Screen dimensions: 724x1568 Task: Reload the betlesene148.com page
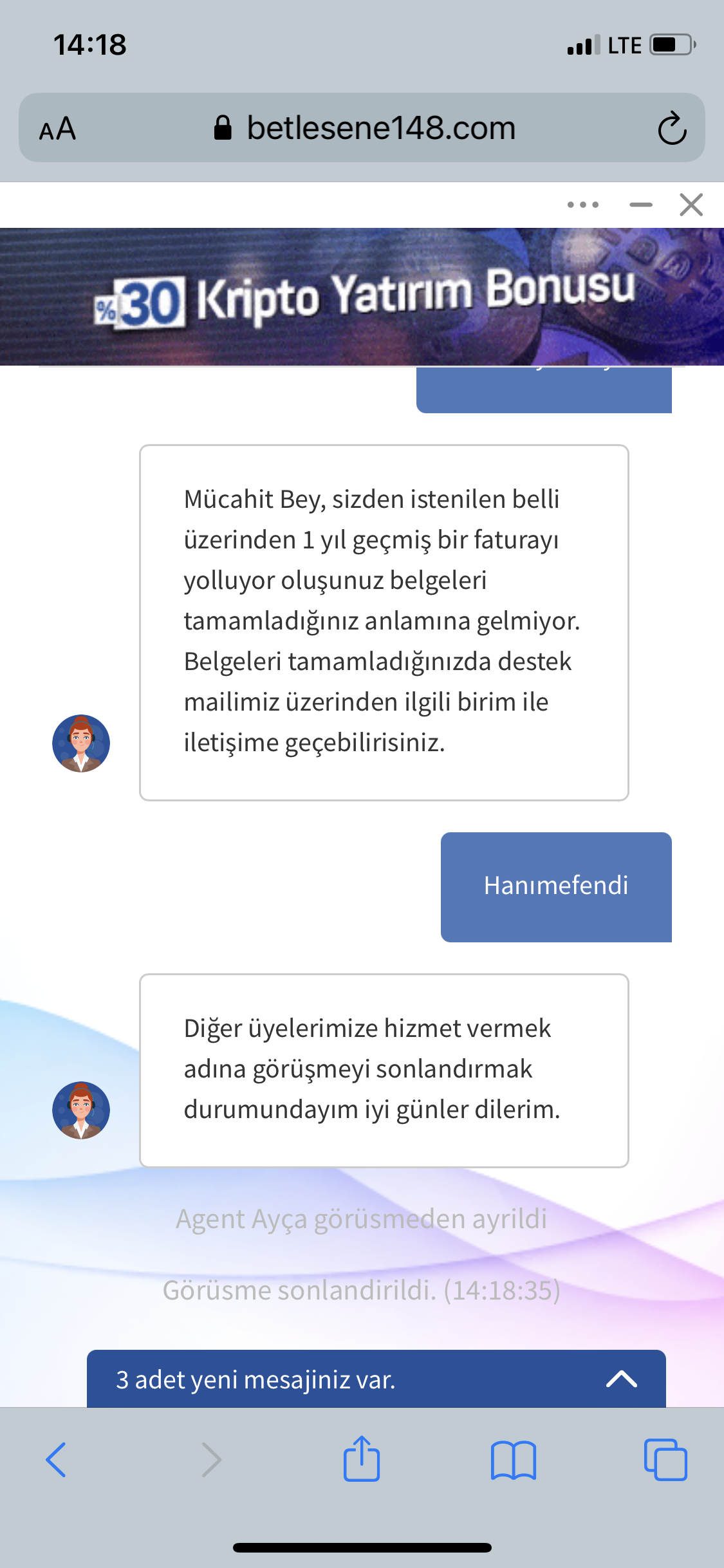pos(673,128)
